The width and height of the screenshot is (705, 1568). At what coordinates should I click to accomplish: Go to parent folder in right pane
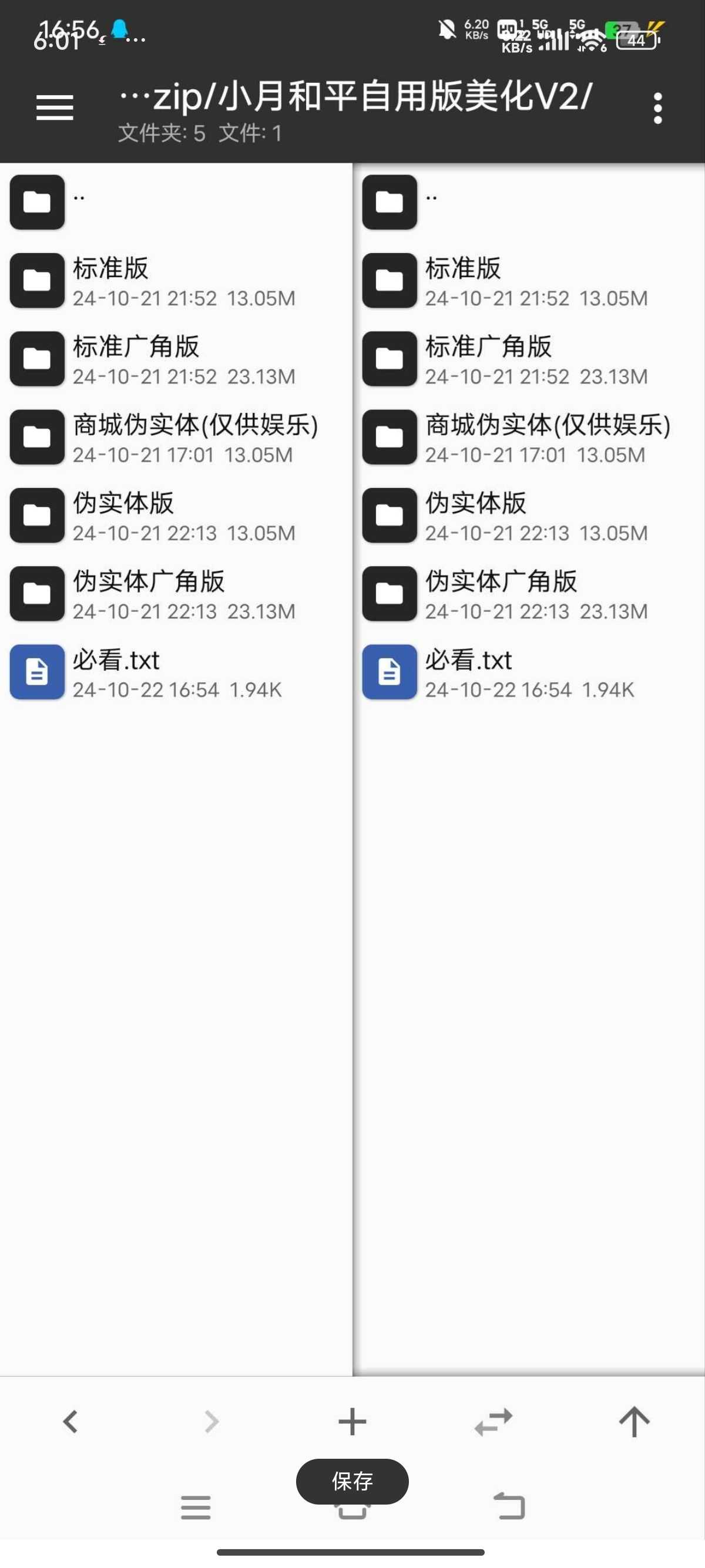tap(529, 203)
